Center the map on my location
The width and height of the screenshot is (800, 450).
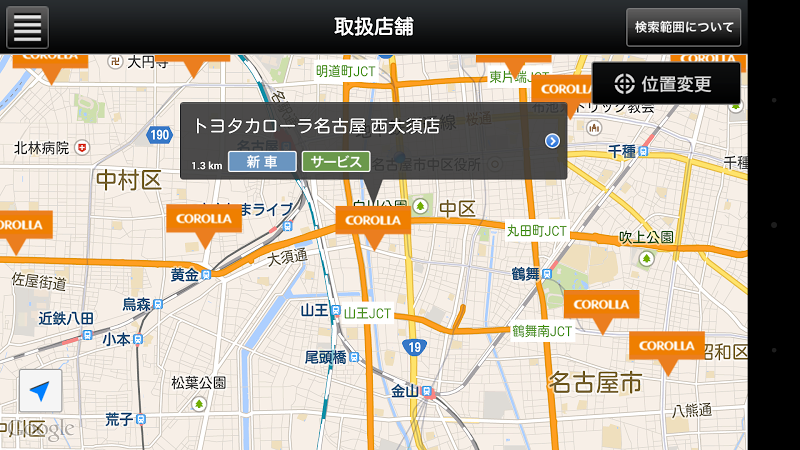40,391
